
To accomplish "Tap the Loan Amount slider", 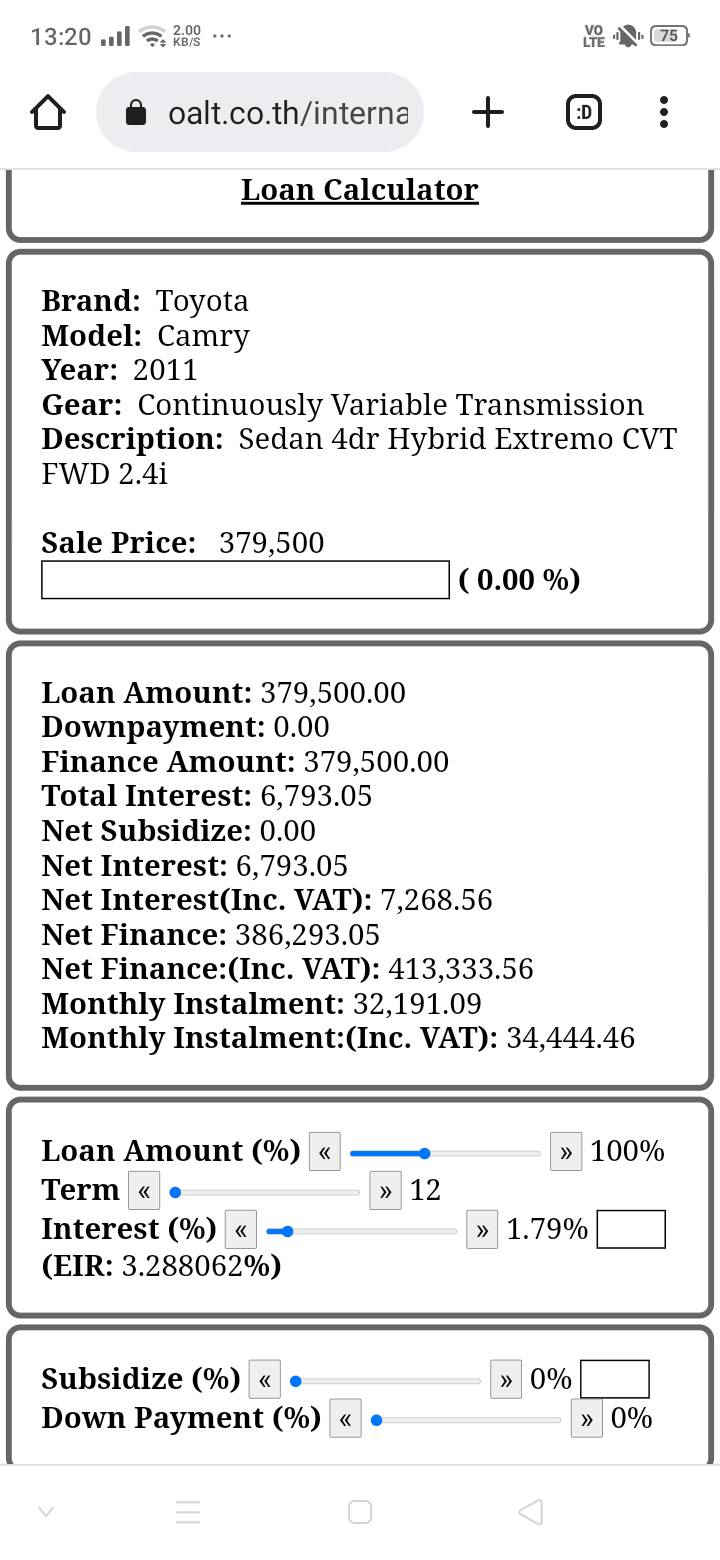I will point(445,1153).
